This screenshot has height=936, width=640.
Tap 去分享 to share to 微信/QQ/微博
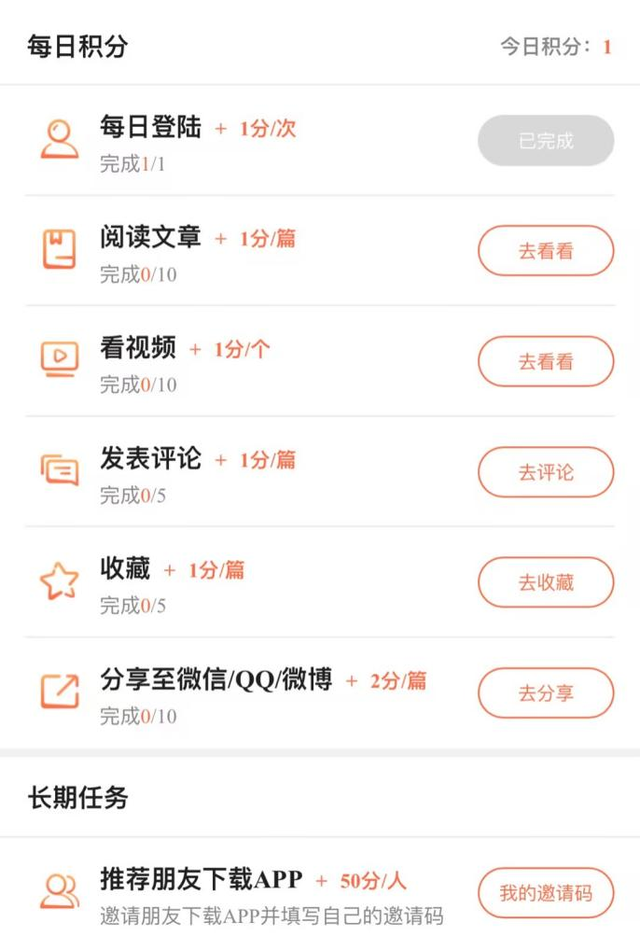point(545,693)
